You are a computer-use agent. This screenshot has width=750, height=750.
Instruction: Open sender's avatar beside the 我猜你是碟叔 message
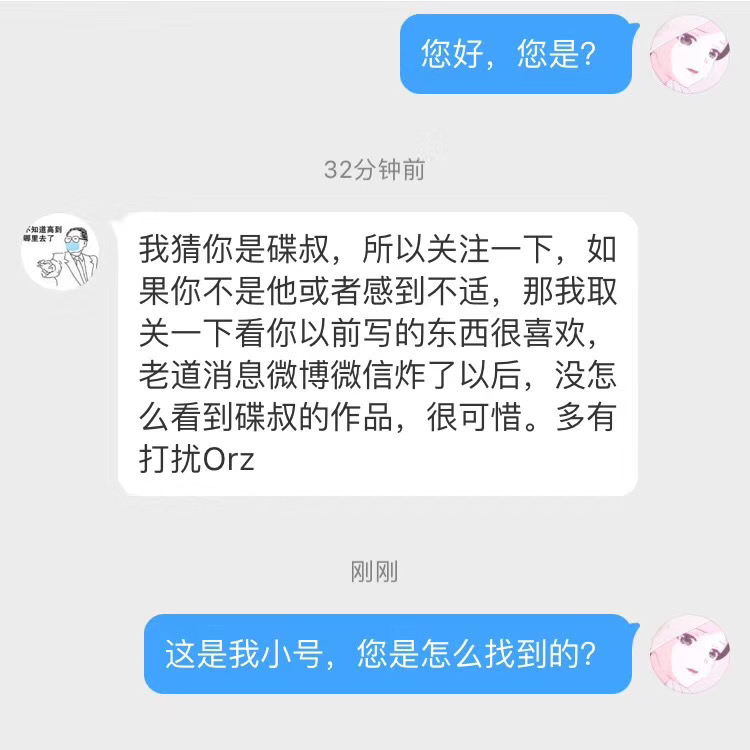click(x=59, y=251)
